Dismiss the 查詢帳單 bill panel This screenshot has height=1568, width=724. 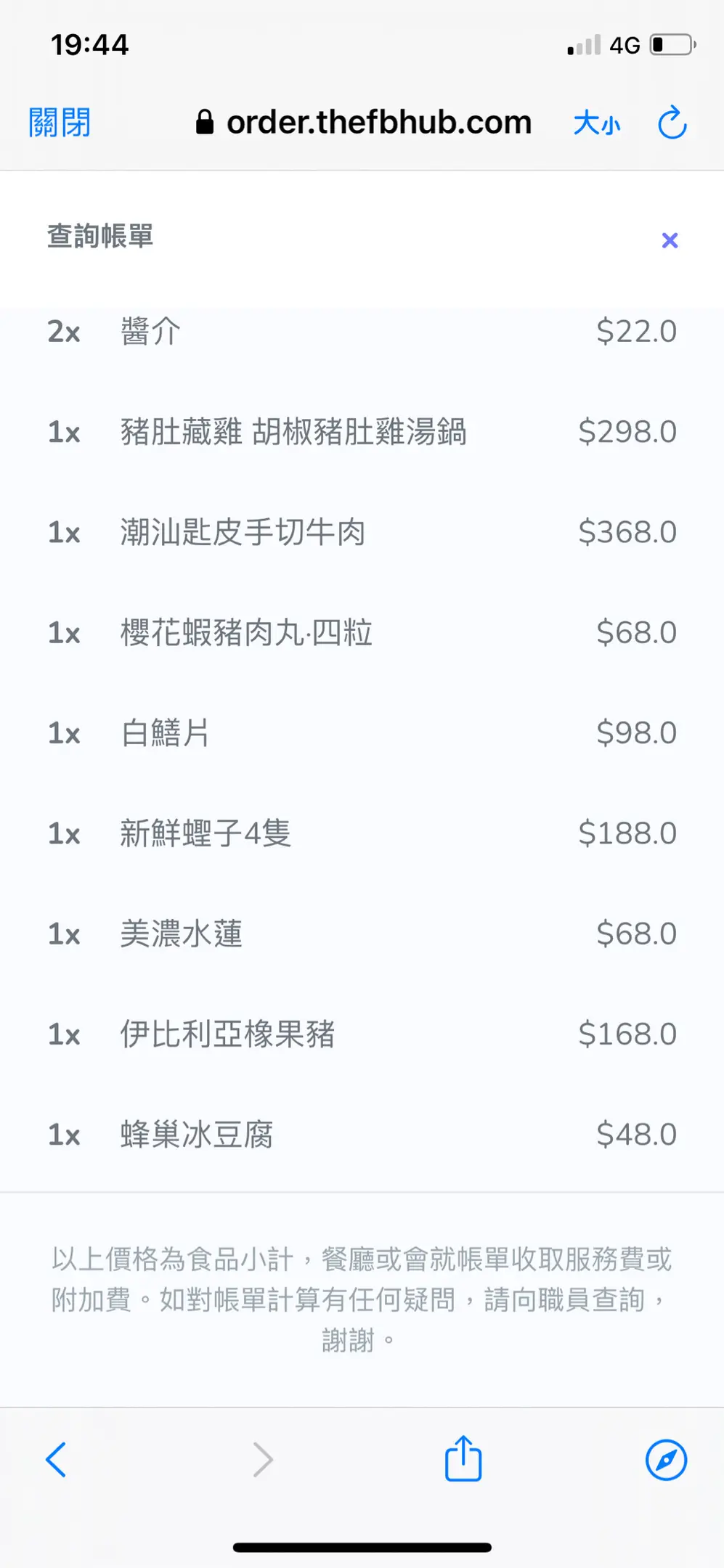click(x=670, y=240)
